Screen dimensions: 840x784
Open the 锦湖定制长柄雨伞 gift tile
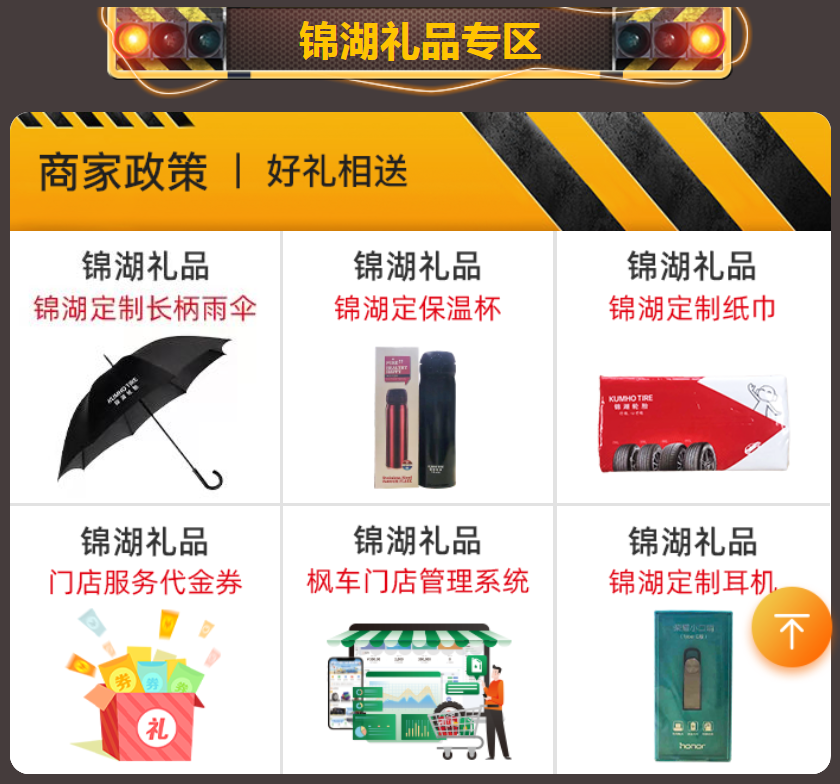(x=145, y=368)
